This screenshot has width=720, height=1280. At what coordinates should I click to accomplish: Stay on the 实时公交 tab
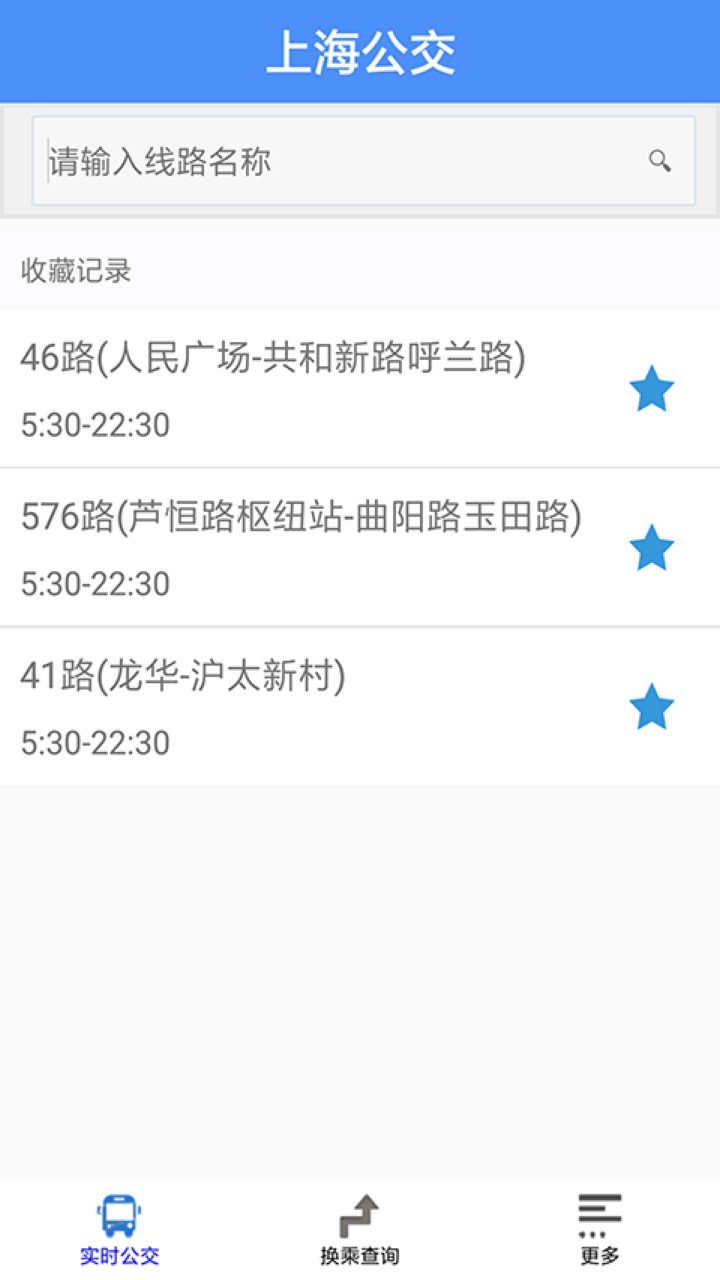coord(118,1230)
